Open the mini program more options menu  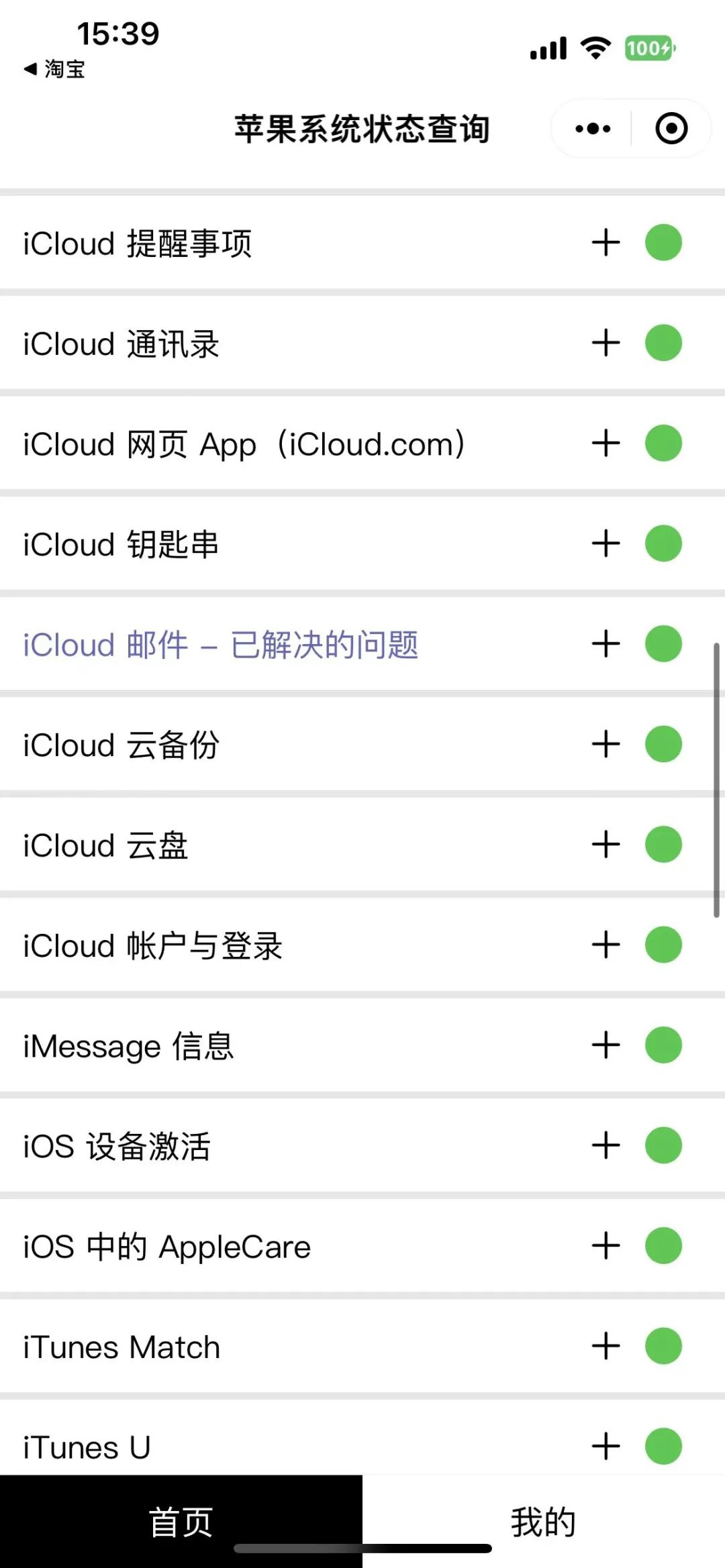tap(593, 129)
